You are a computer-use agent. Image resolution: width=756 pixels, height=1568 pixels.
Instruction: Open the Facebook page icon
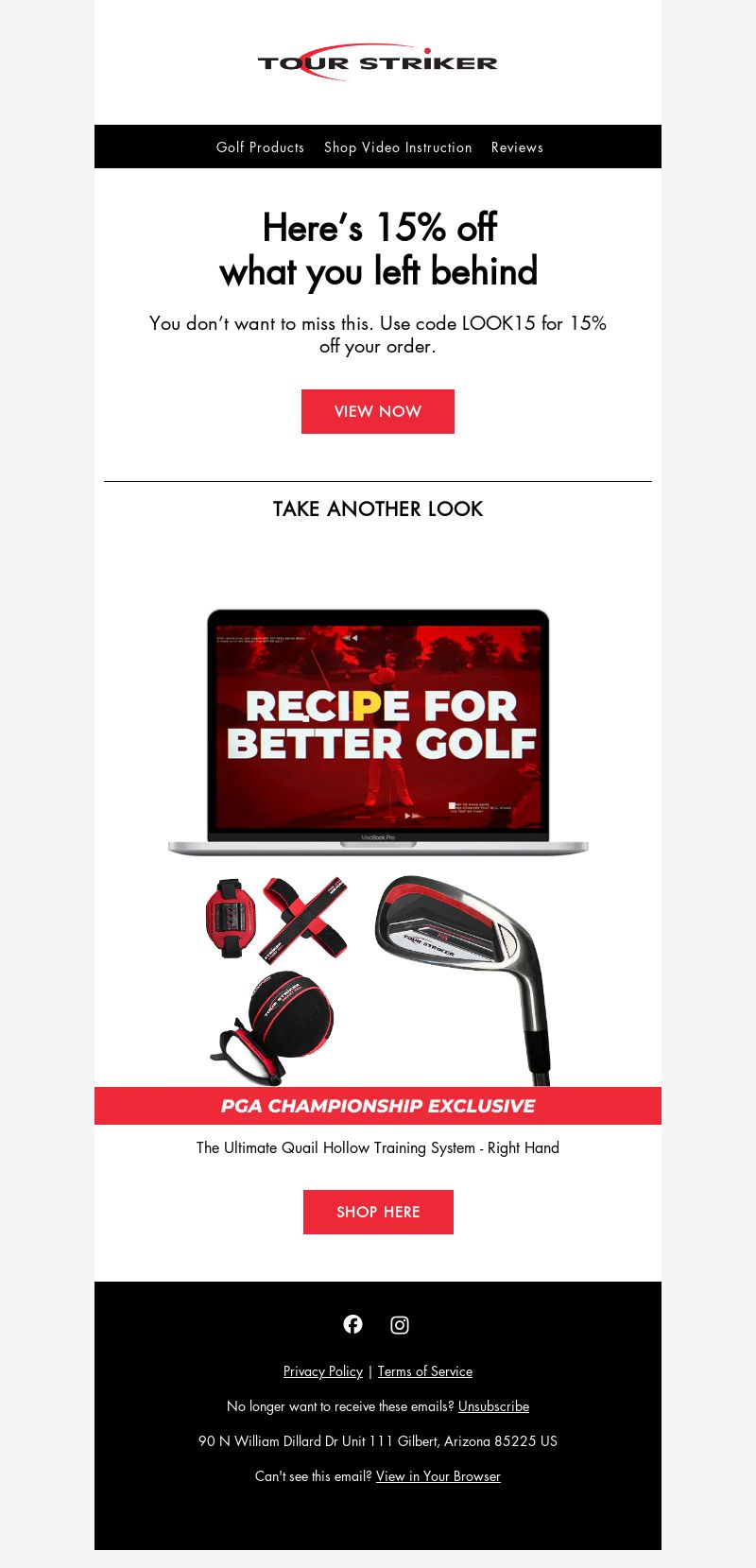[x=352, y=1324]
